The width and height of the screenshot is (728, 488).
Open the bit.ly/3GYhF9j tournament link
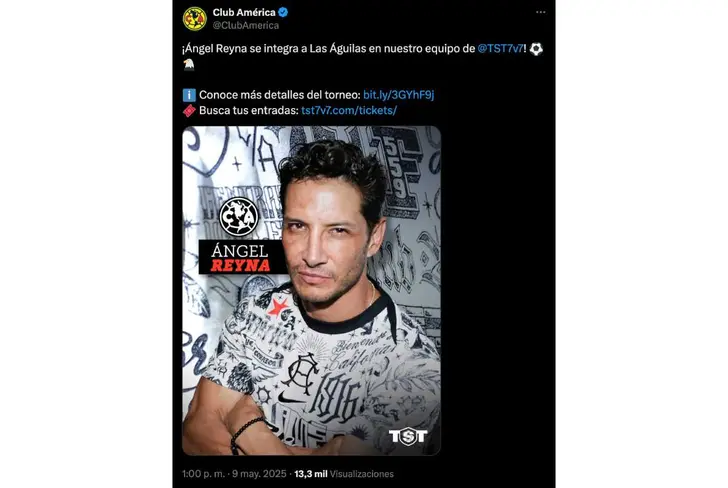click(x=399, y=94)
